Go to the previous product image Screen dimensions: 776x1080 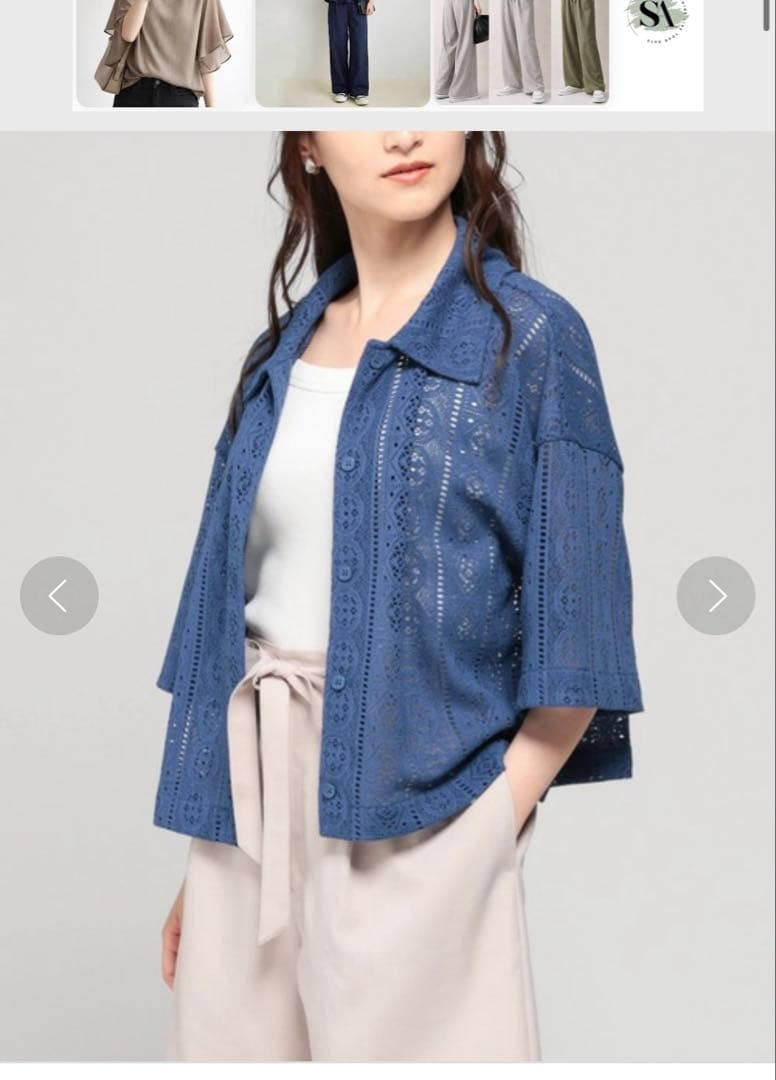click(59, 596)
